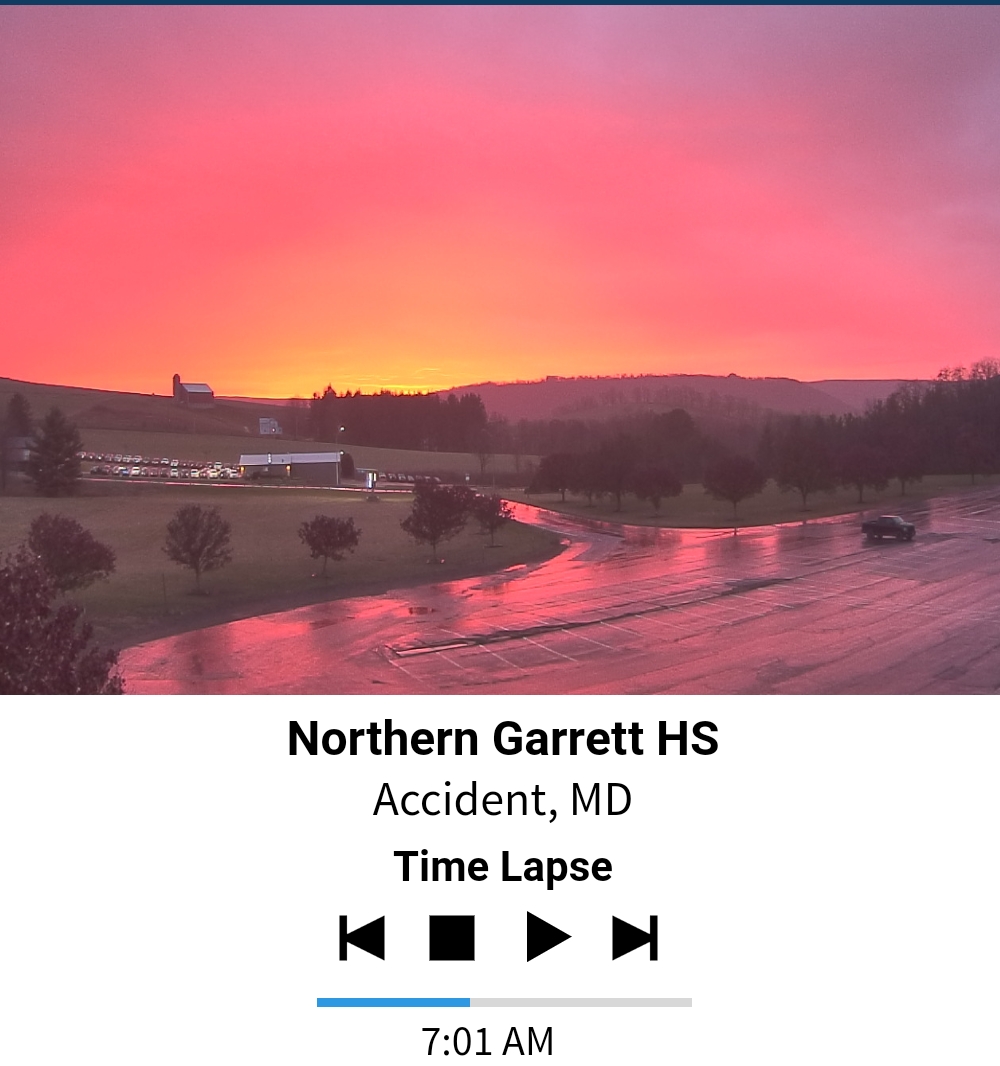This screenshot has width=1000, height=1066.
Task: Tap the time lapse progress bar
Action: coord(504,1002)
